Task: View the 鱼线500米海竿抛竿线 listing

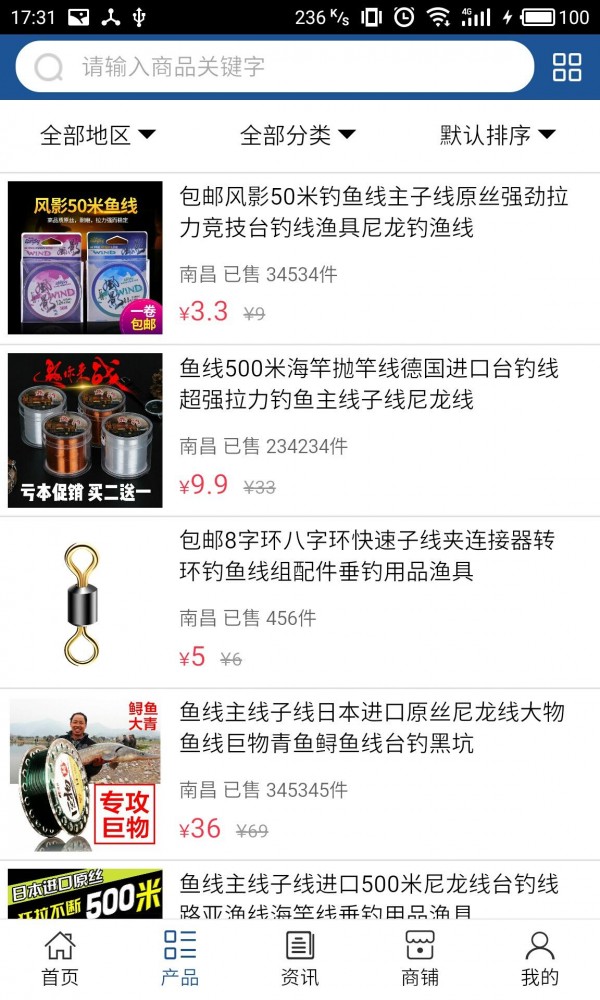Action: 372,385
